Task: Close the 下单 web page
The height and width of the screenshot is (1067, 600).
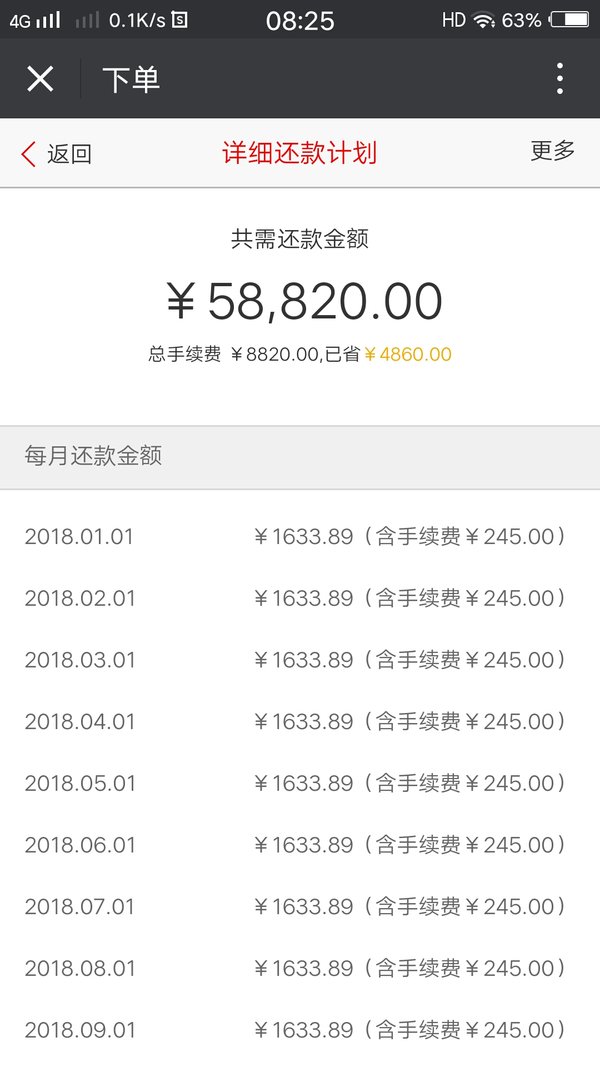Action: click(x=40, y=79)
